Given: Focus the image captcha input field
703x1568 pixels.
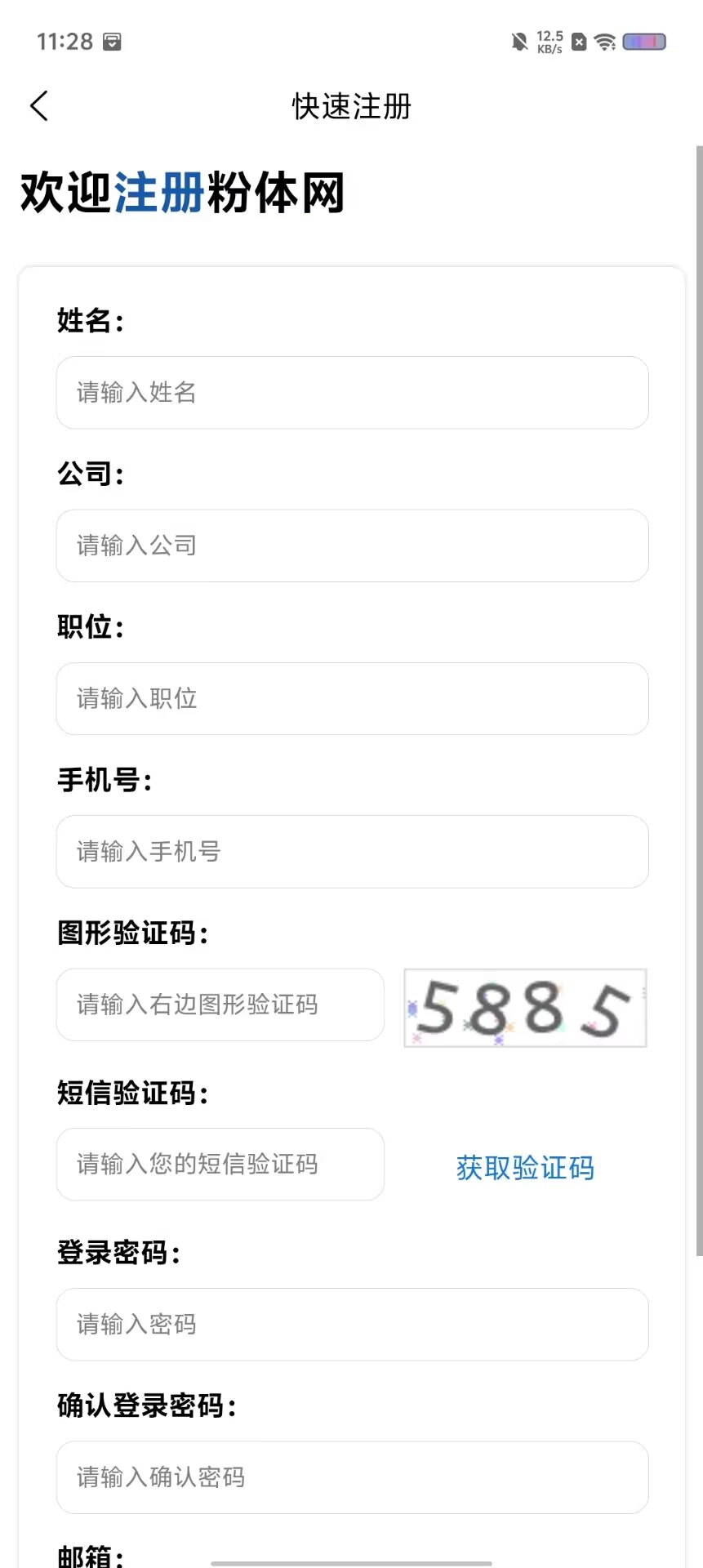Looking at the screenshot, I should [220, 1004].
